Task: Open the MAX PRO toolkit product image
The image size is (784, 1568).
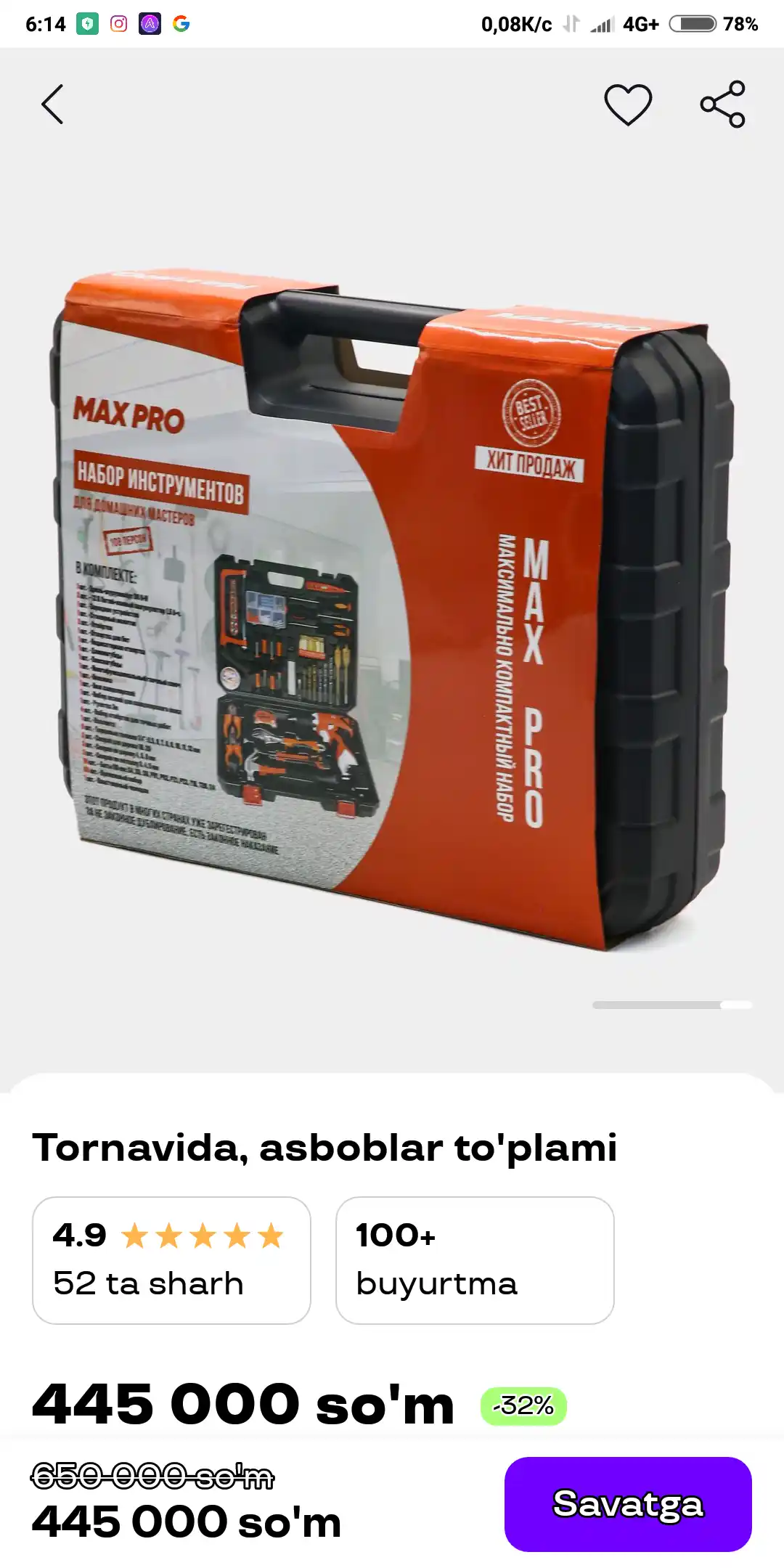Action: point(392,610)
